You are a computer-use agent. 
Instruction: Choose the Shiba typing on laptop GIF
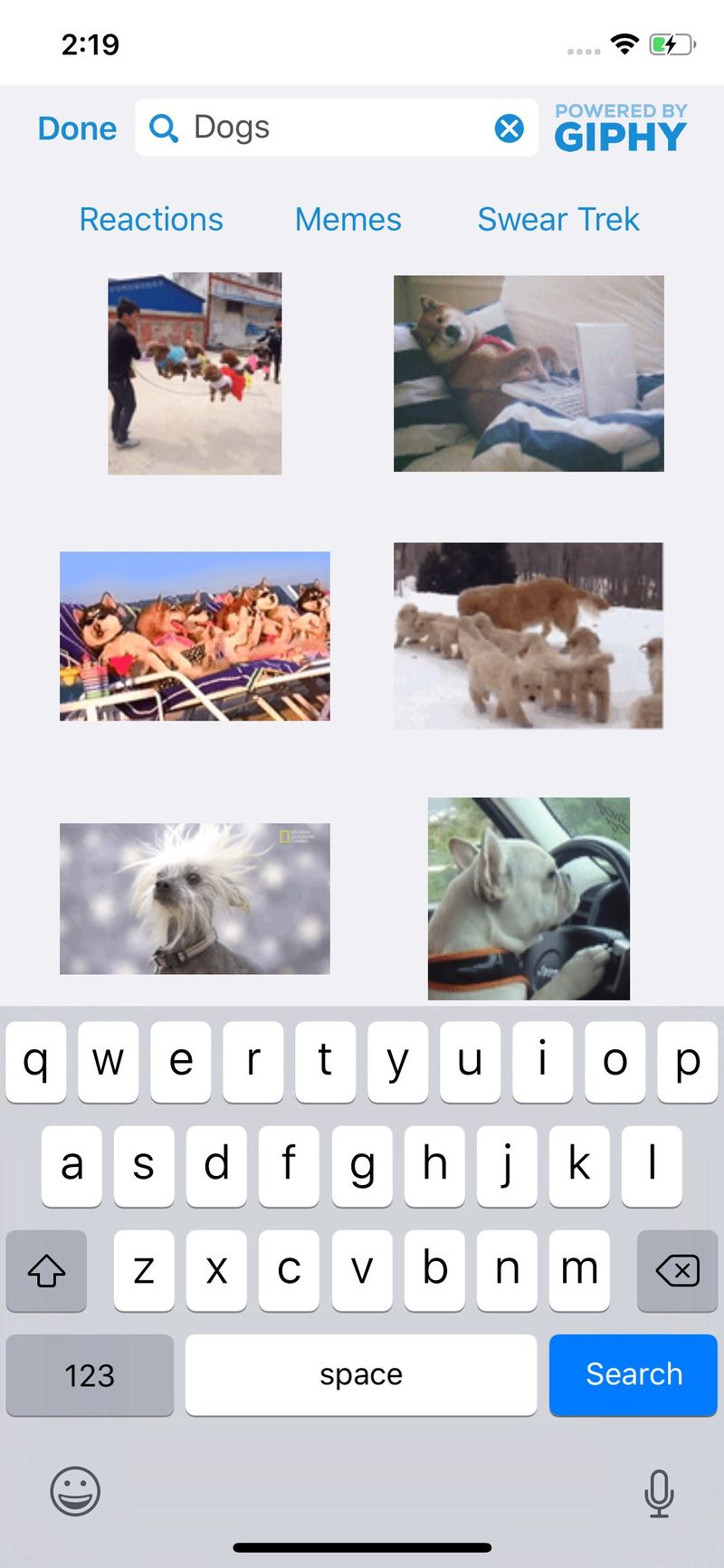coord(529,373)
